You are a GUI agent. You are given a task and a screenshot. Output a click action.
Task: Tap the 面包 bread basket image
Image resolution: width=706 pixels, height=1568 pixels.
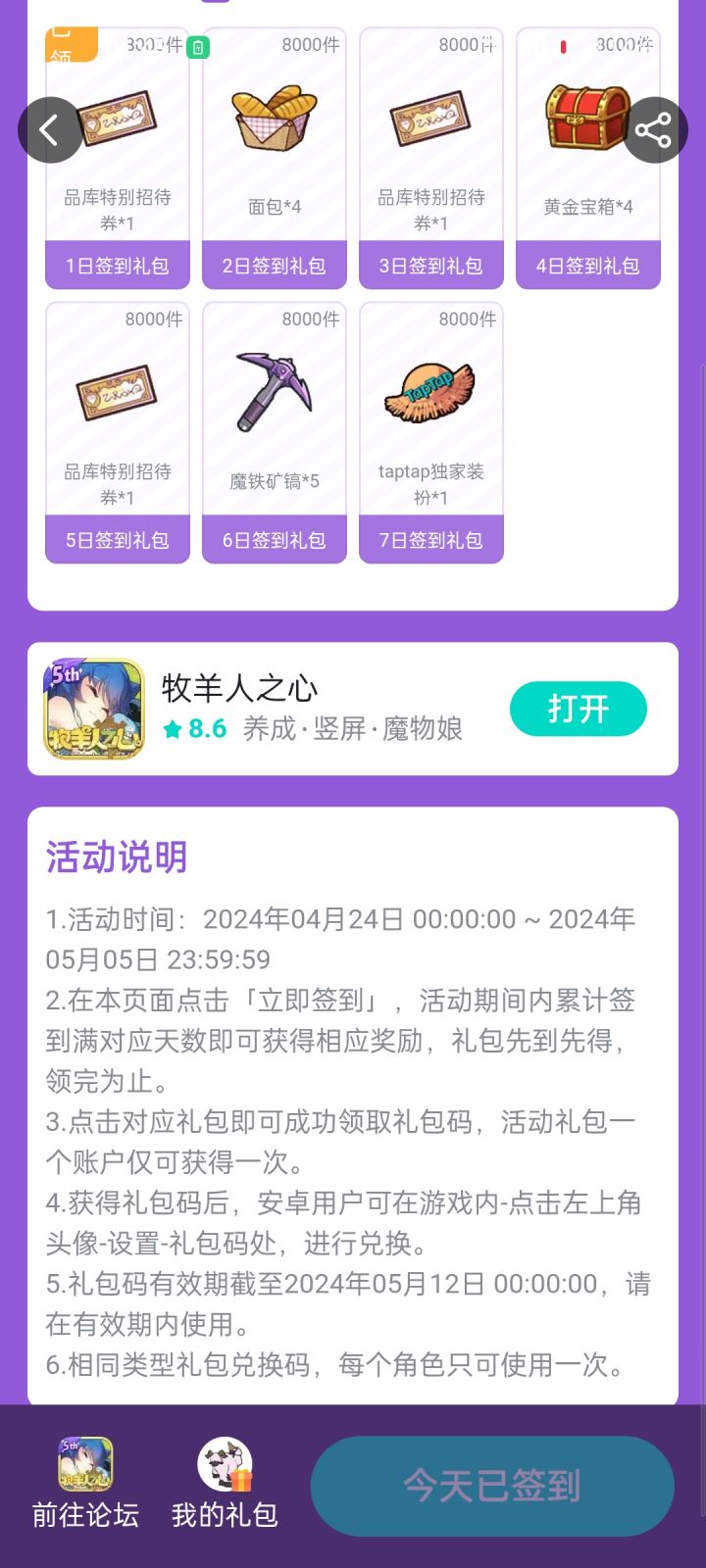[x=274, y=118]
